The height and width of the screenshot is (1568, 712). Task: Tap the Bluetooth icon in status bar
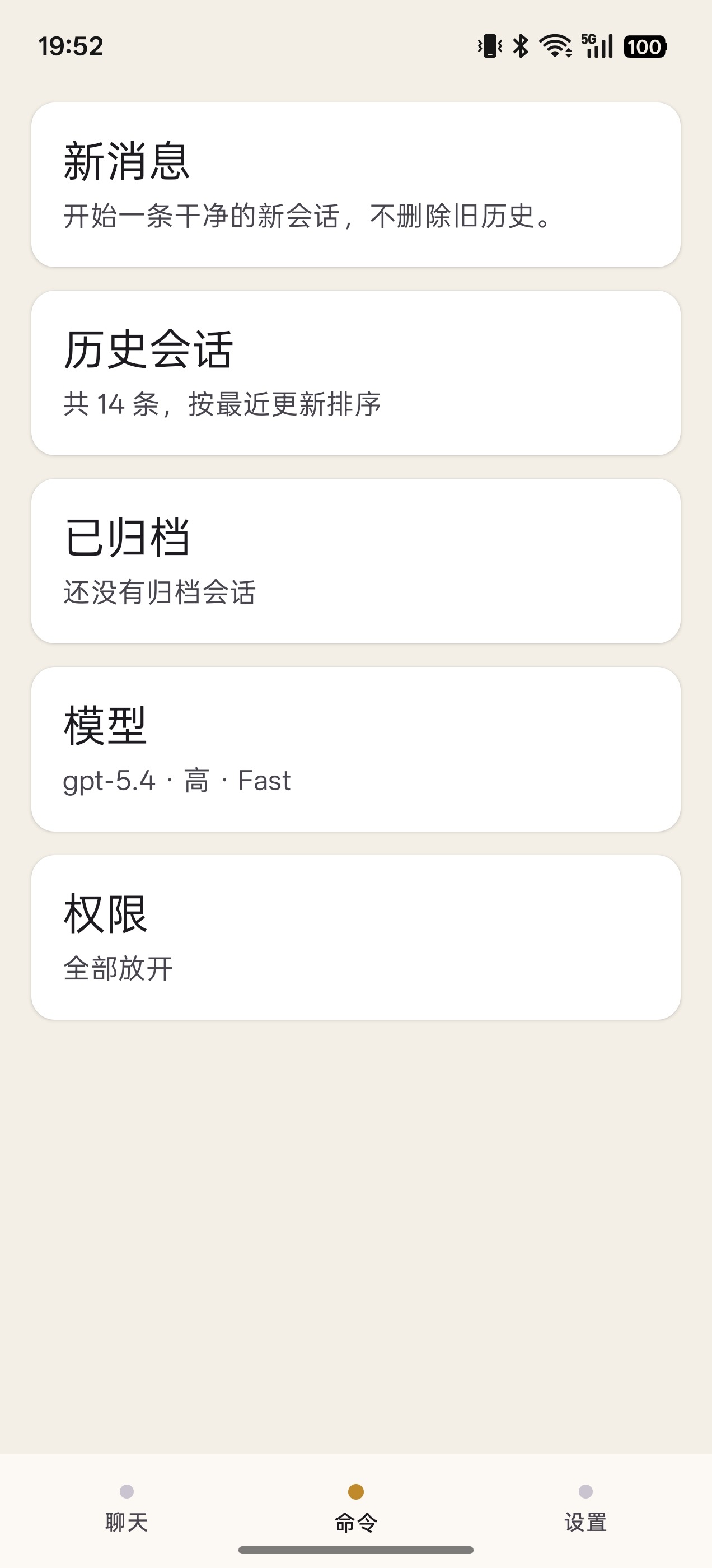click(521, 46)
